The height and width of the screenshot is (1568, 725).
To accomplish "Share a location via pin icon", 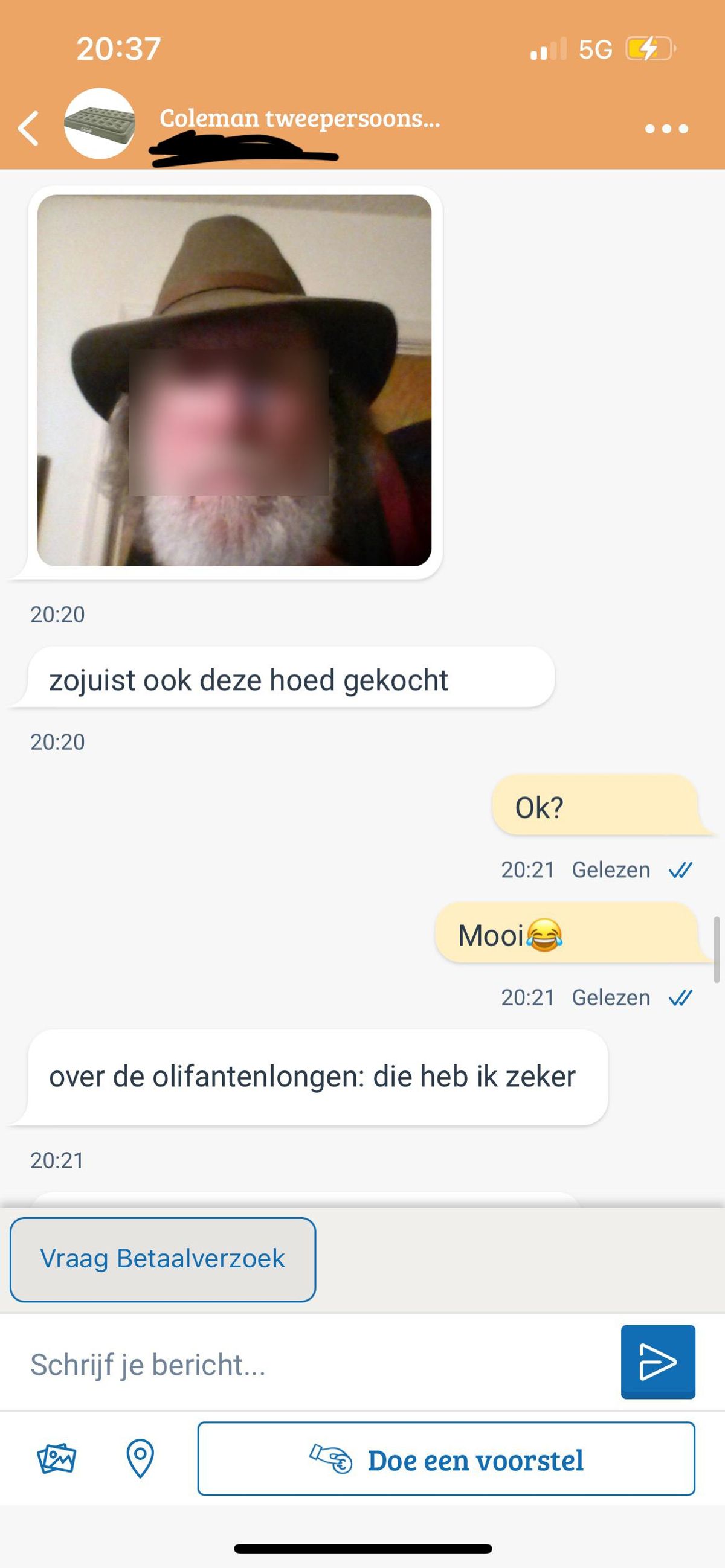I will pyautogui.click(x=140, y=1459).
